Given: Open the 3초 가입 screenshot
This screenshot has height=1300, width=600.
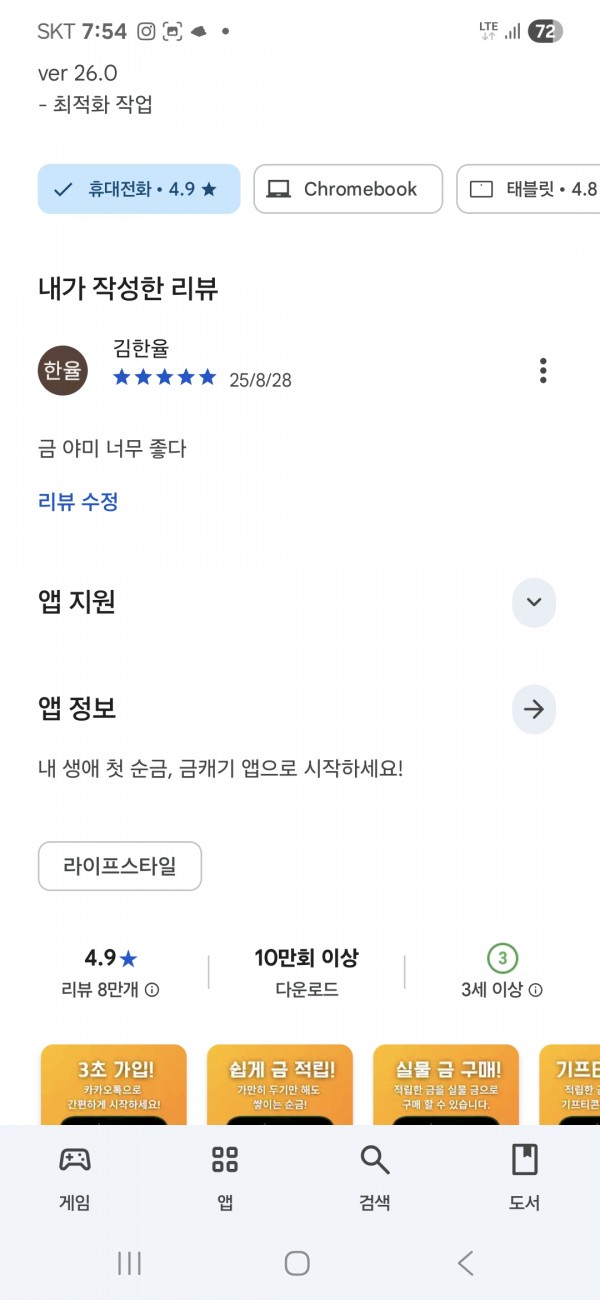Looking at the screenshot, I should [x=114, y=1084].
